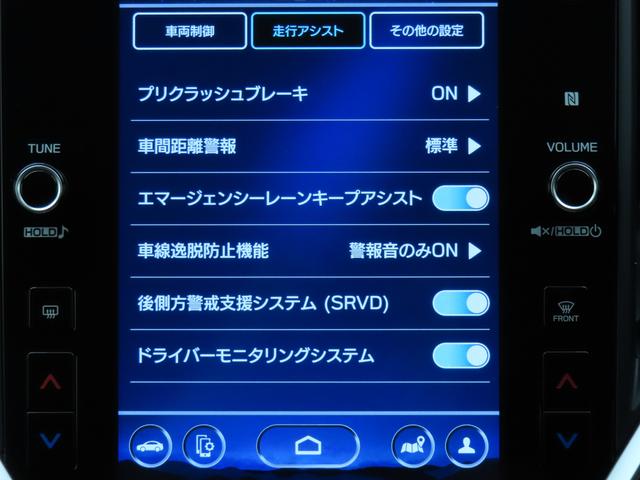This screenshot has height=480, width=640.
Task: Disable 後側方警戒支援システム (SRVD)
Action: coord(460,303)
